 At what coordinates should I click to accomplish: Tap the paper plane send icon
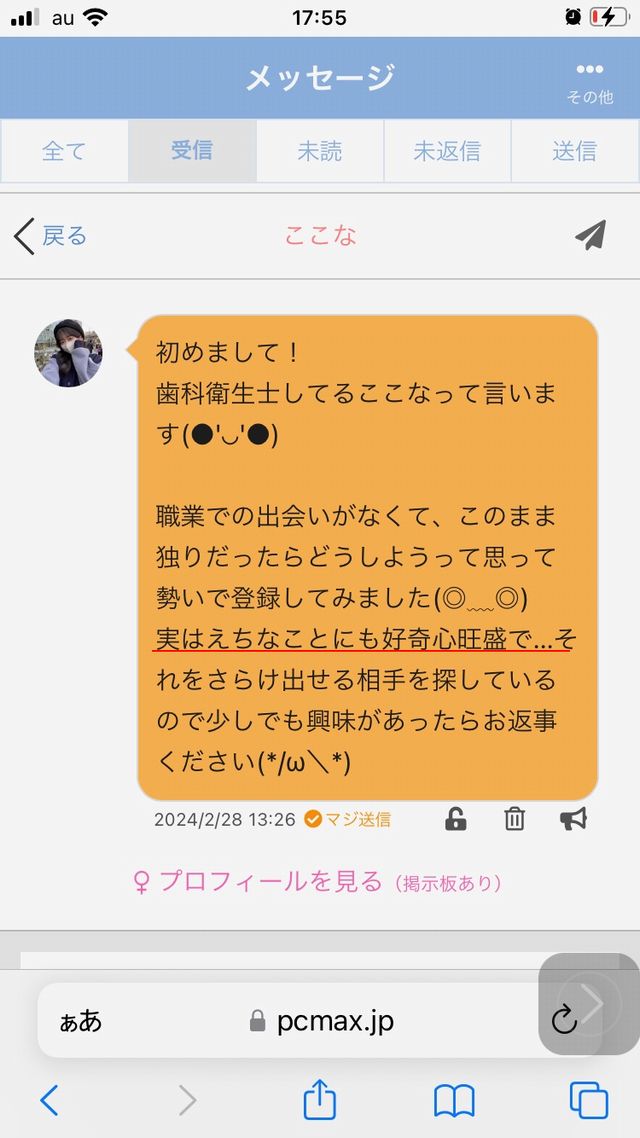click(590, 235)
